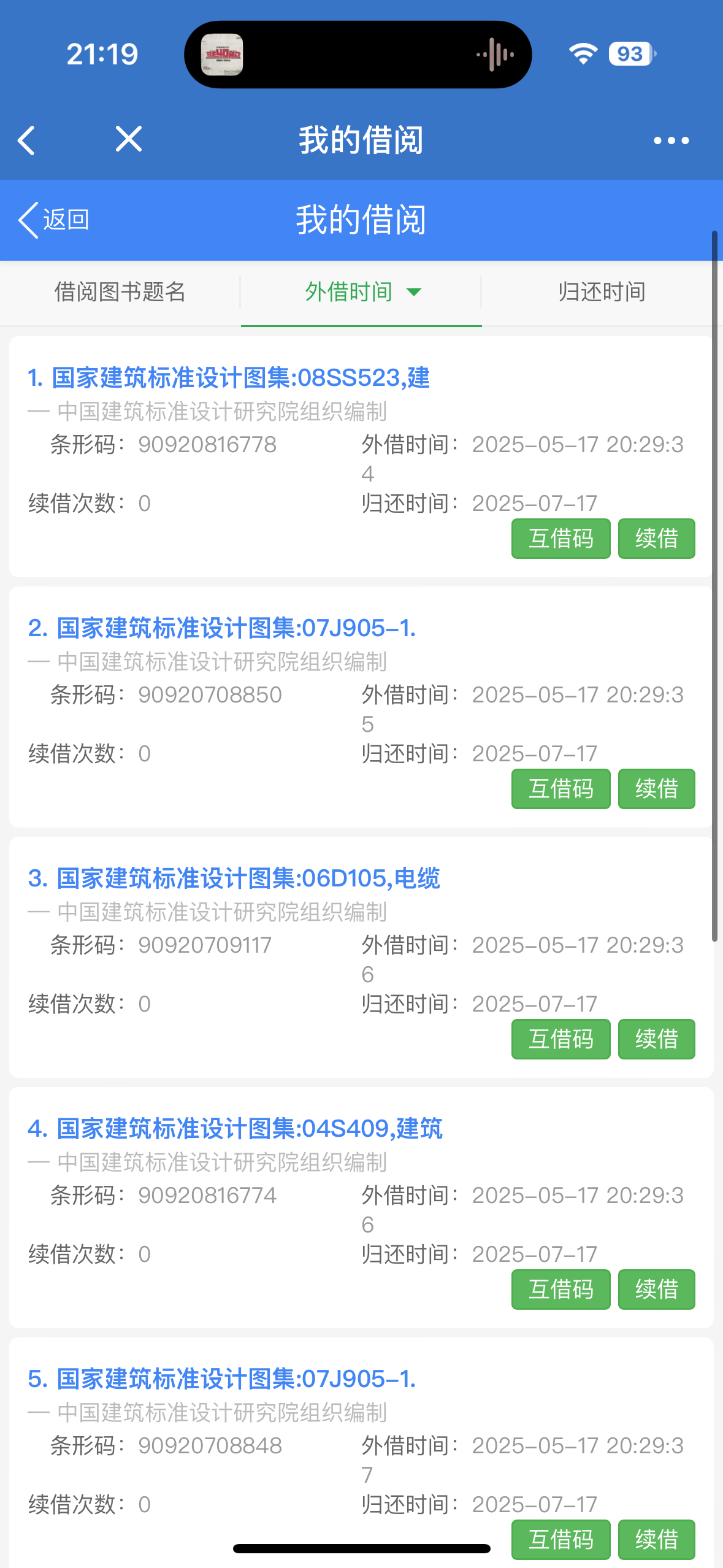Show 互借码 for the 06D105 book
This screenshot has width=723, height=1568.
click(x=560, y=1039)
